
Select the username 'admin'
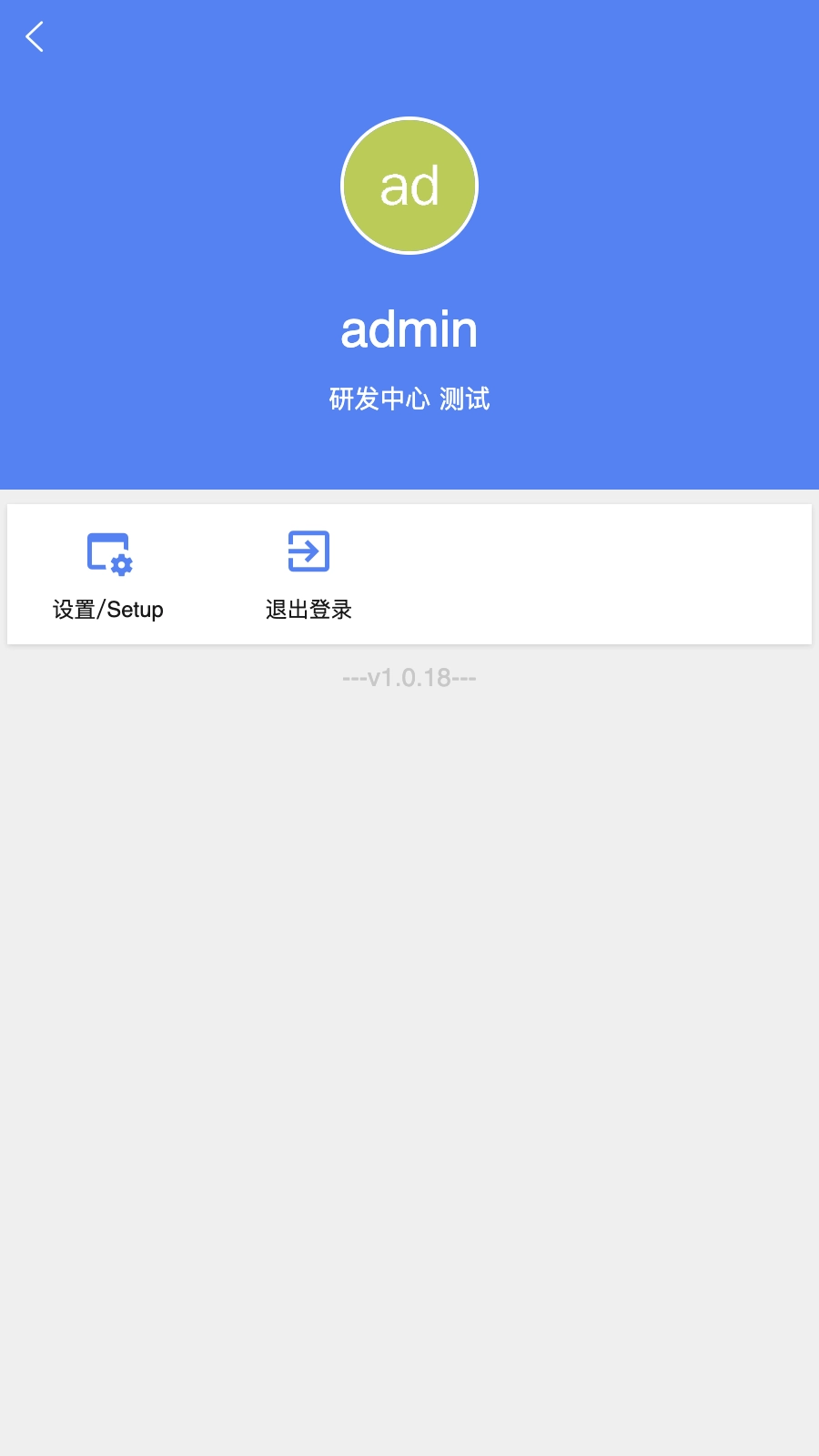pos(409,329)
